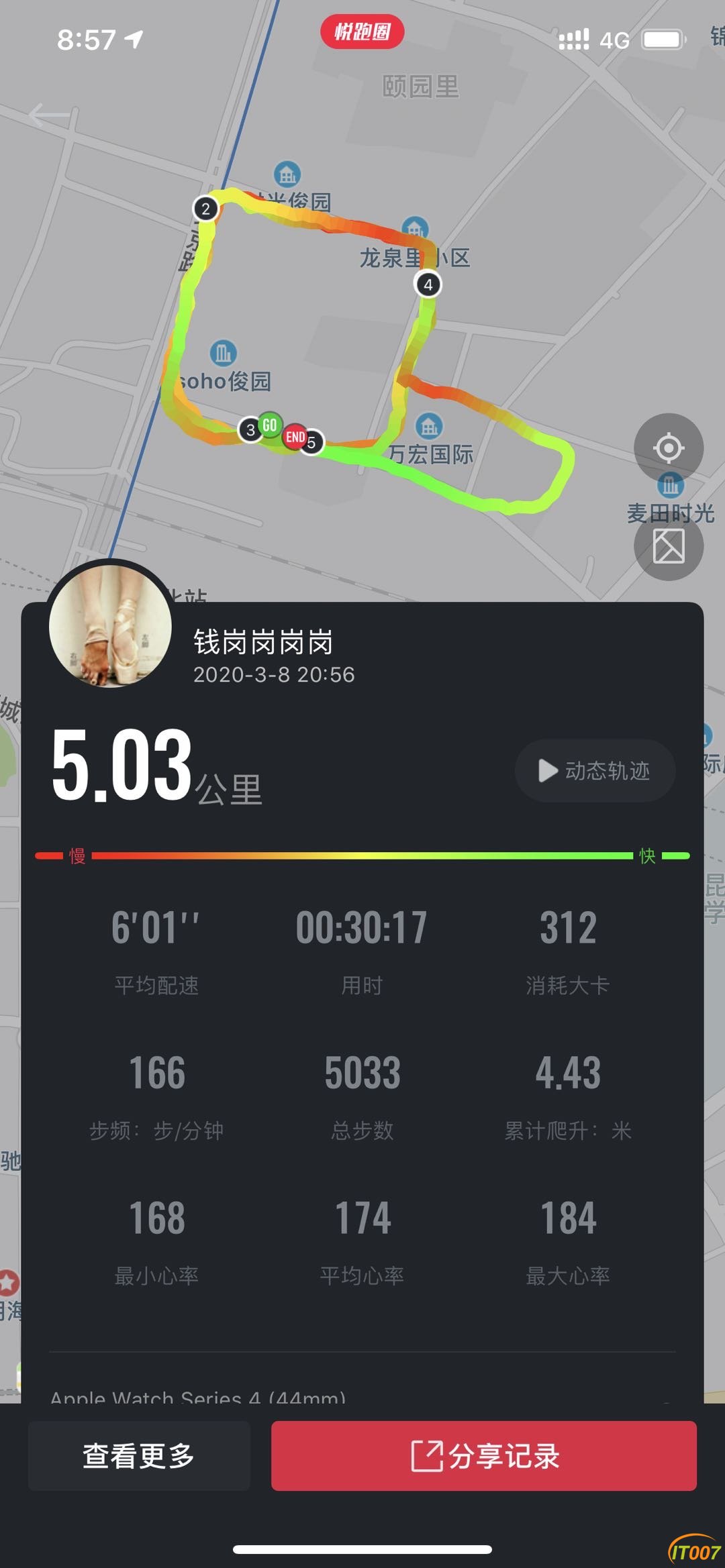The width and height of the screenshot is (725, 1568).
Task: Toggle the map display with the square icon
Action: click(x=668, y=545)
